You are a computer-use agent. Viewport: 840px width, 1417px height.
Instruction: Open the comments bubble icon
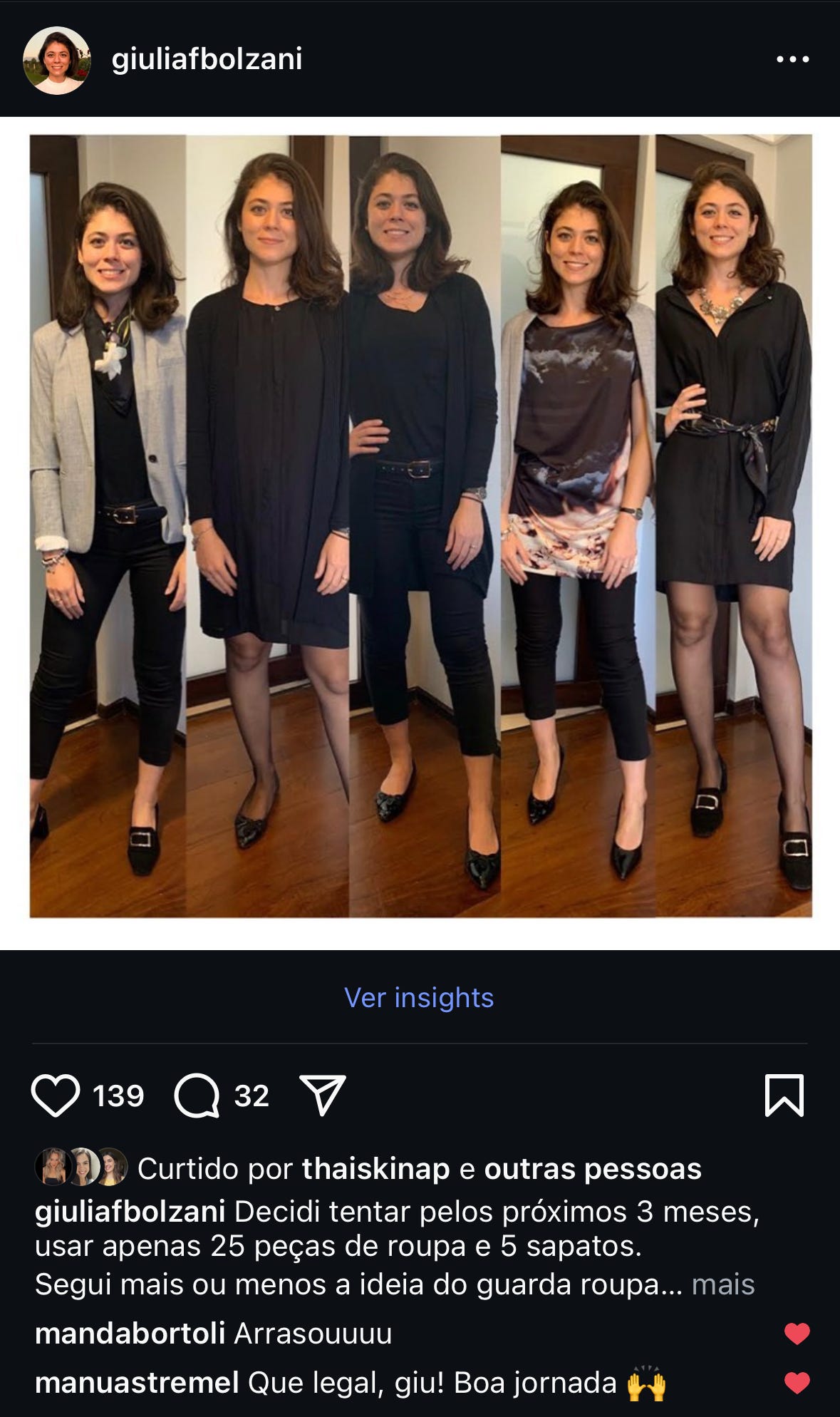coord(197,1096)
